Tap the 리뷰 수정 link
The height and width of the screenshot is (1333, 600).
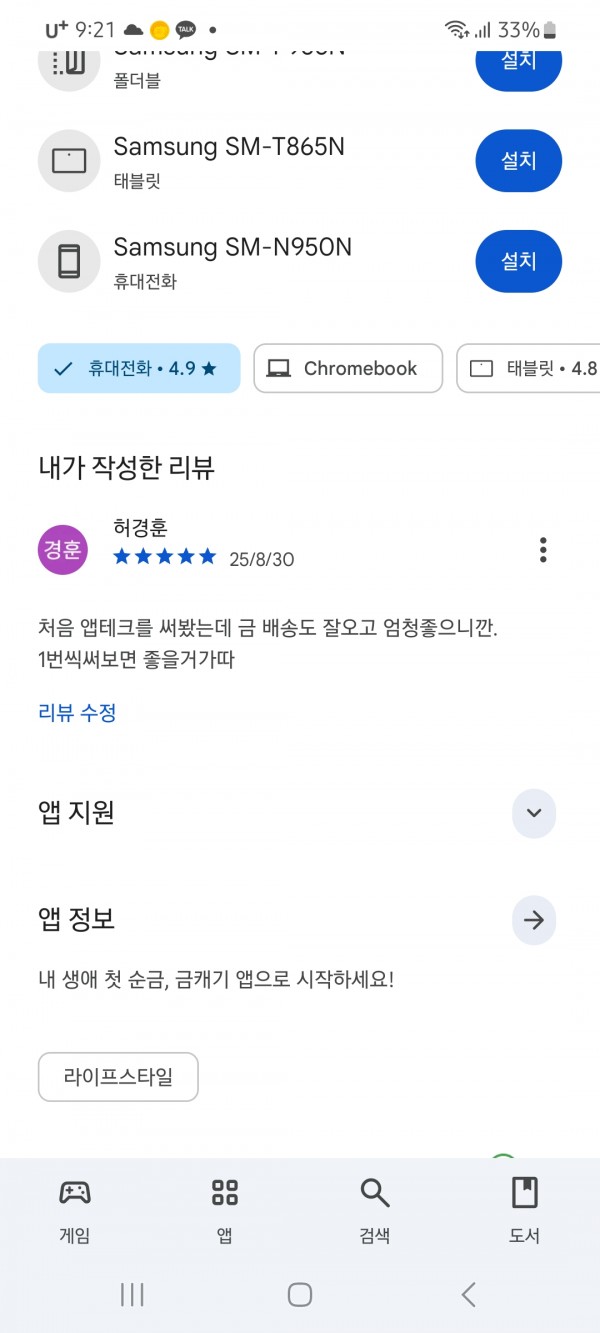tap(77, 713)
